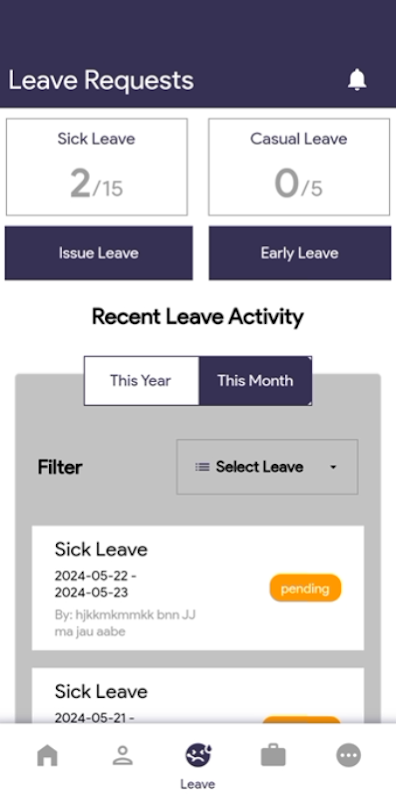Expand the Select Leave dropdown
The image size is (396, 800).
[x=267, y=467]
